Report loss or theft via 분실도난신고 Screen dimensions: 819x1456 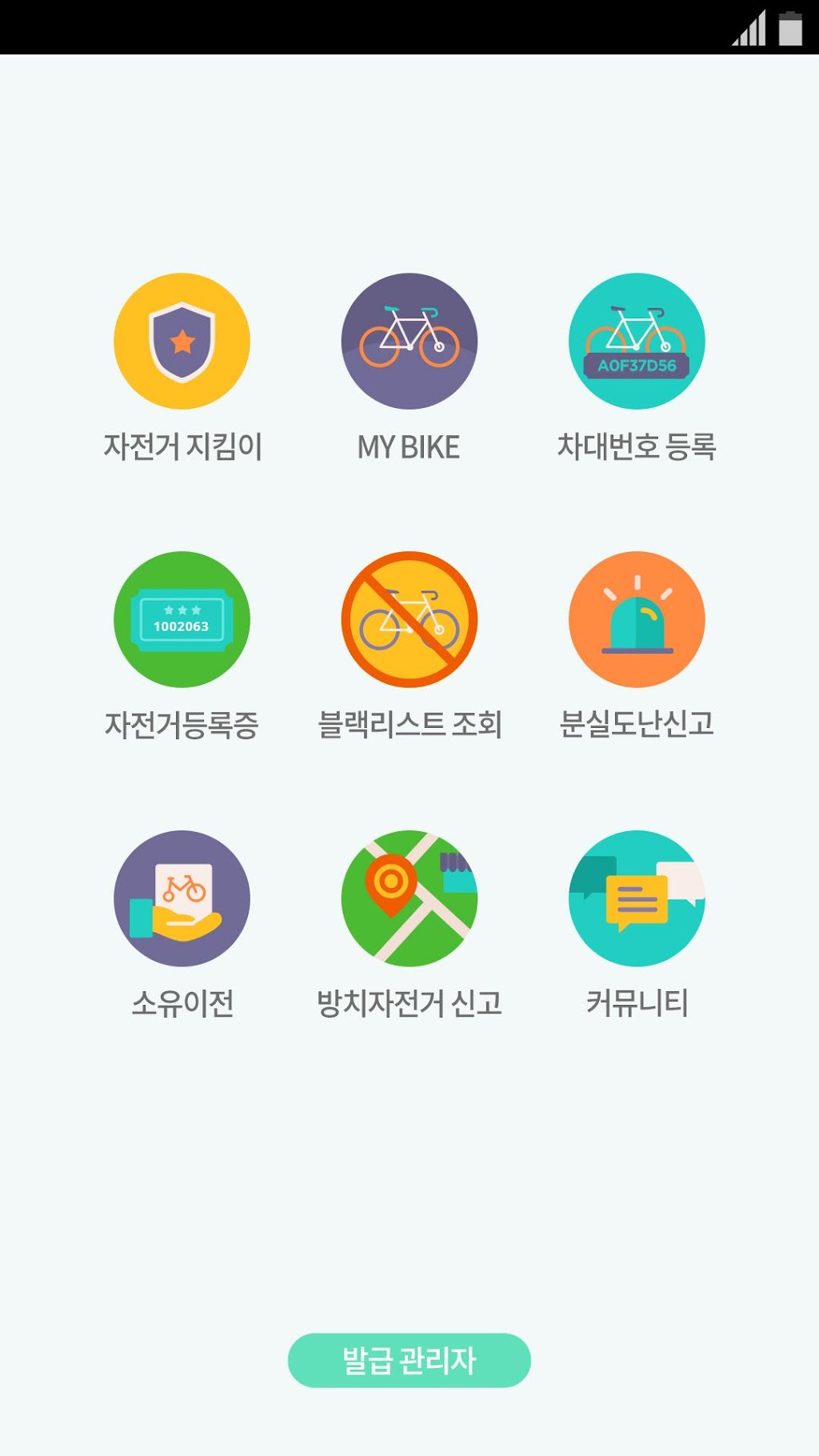637,619
